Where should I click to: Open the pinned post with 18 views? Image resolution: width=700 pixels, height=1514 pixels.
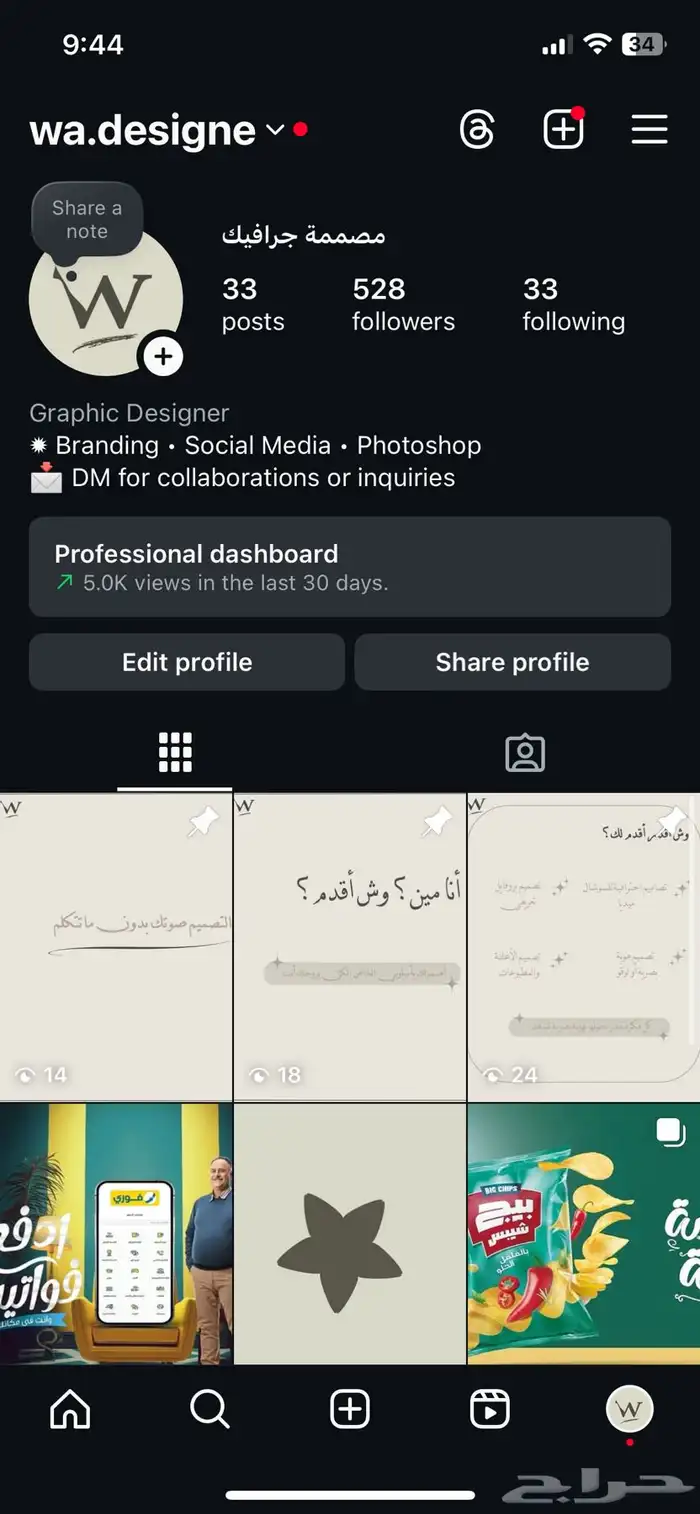click(349, 947)
